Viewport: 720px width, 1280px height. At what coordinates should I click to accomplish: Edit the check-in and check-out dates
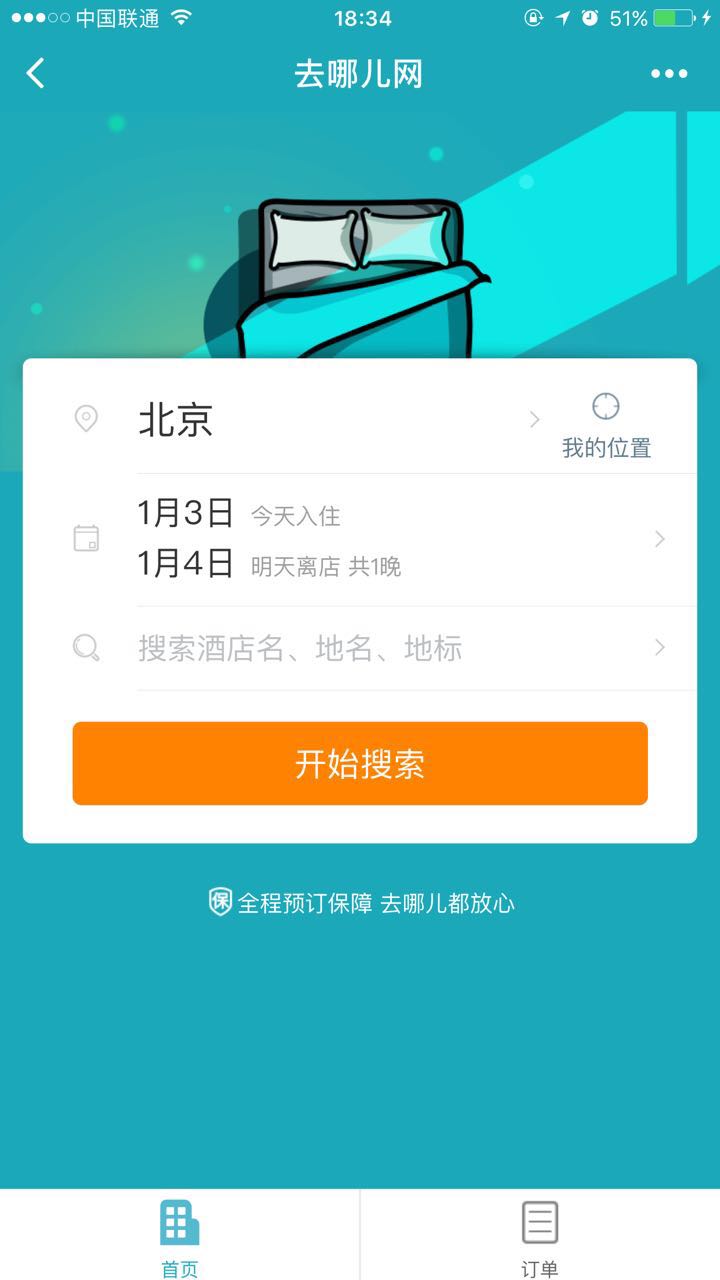click(400, 540)
